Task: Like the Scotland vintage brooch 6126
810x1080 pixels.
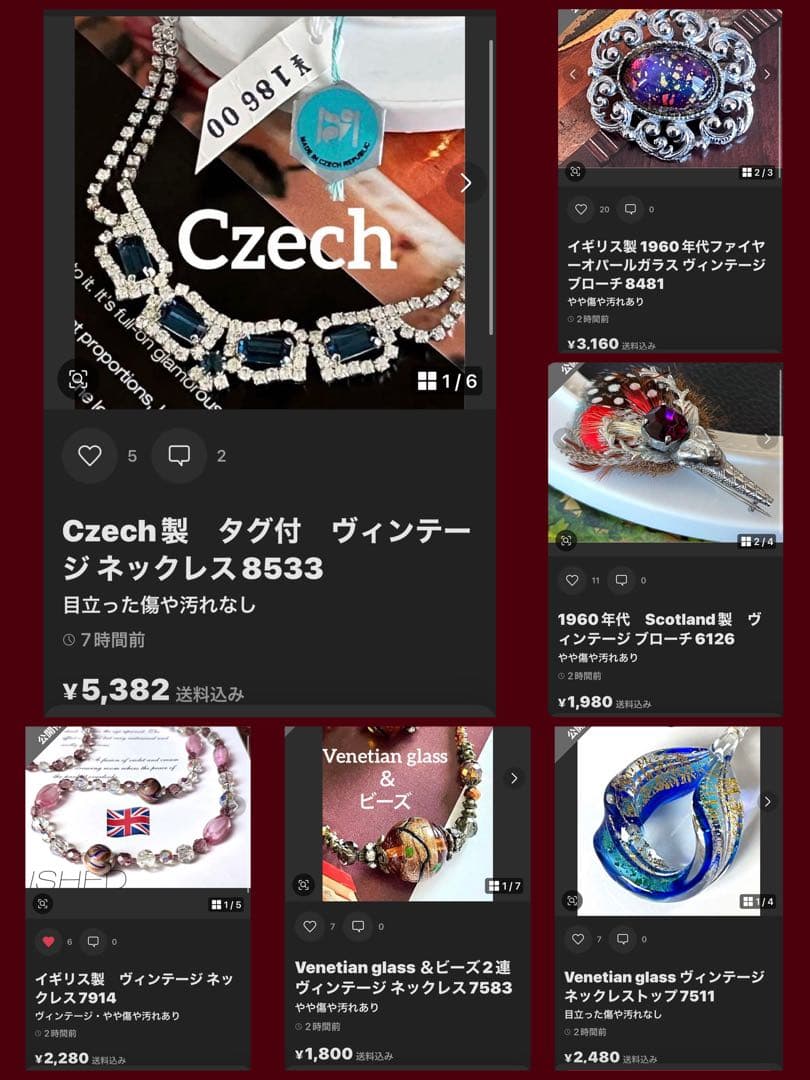Action: (571, 579)
